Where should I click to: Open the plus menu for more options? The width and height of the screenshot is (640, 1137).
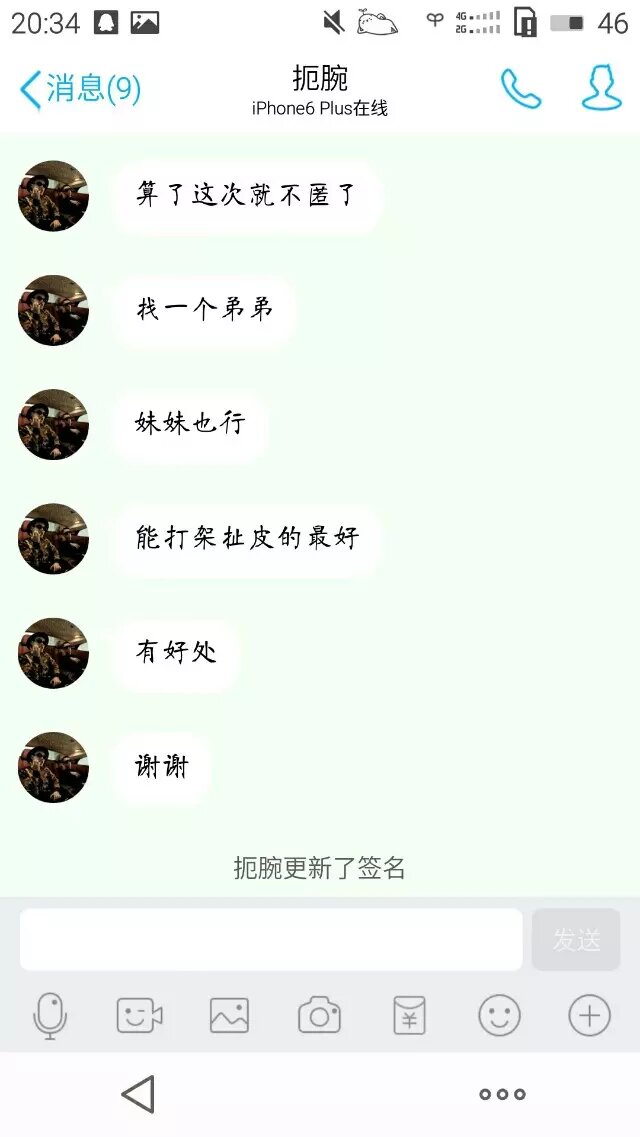589,1016
